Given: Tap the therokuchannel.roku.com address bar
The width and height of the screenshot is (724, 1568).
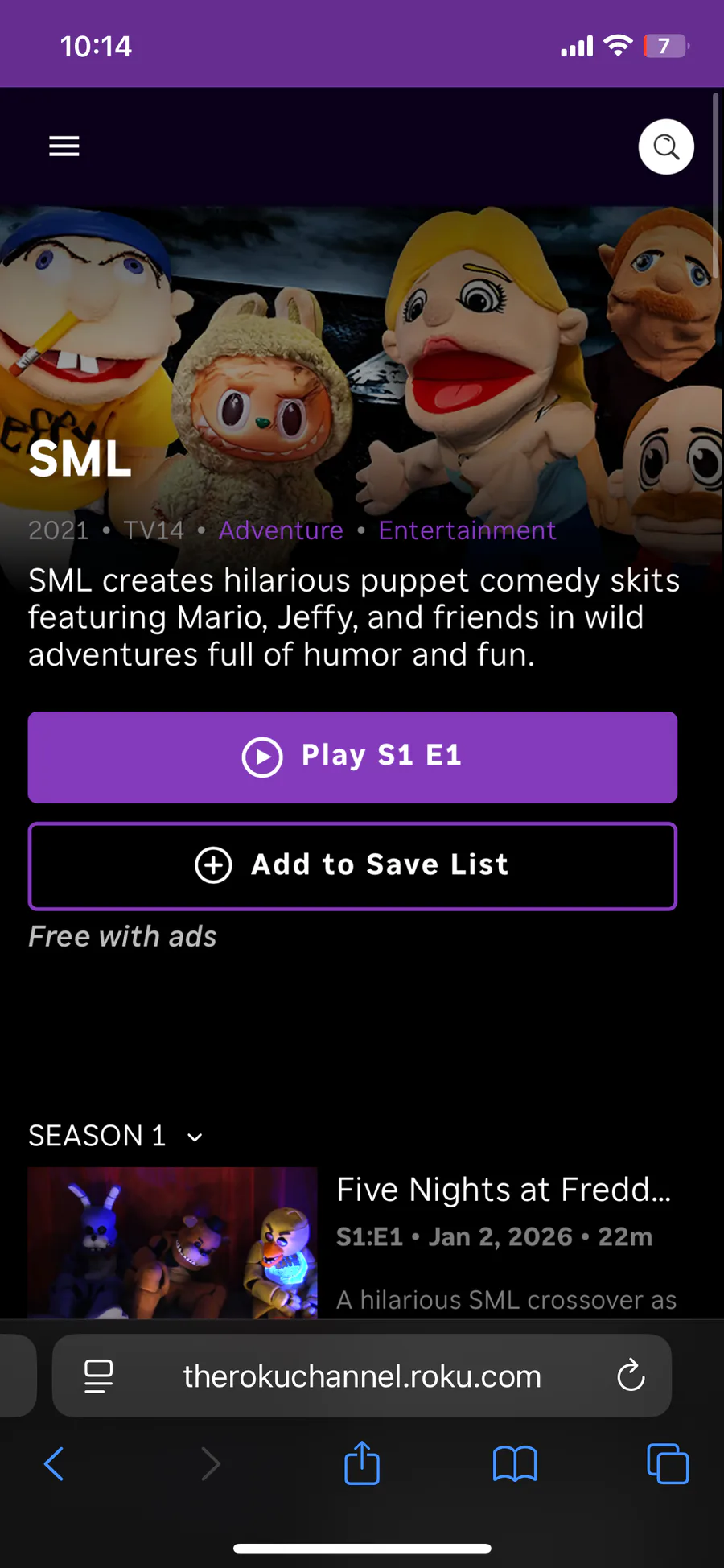Looking at the screenshot, I should point(362,1376).
